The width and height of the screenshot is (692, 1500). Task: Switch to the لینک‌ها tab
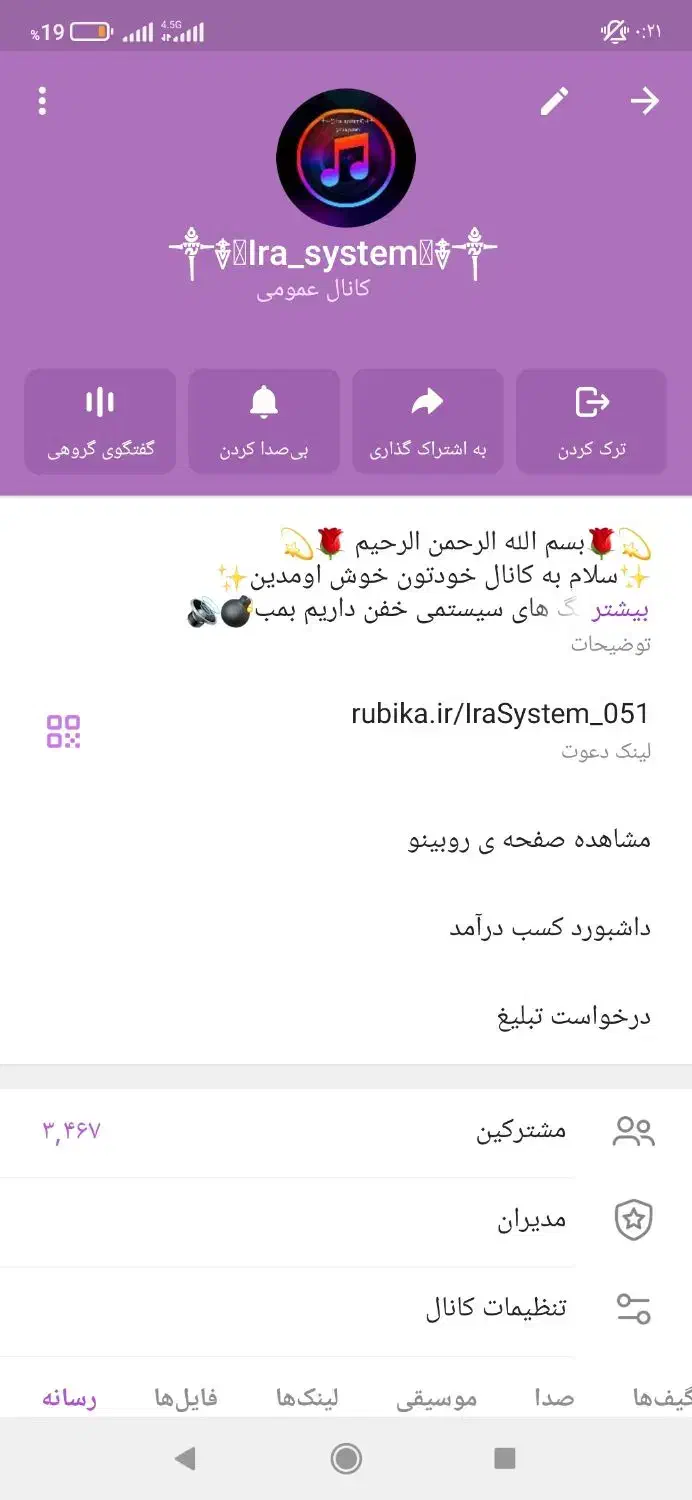click(307, 1397)
